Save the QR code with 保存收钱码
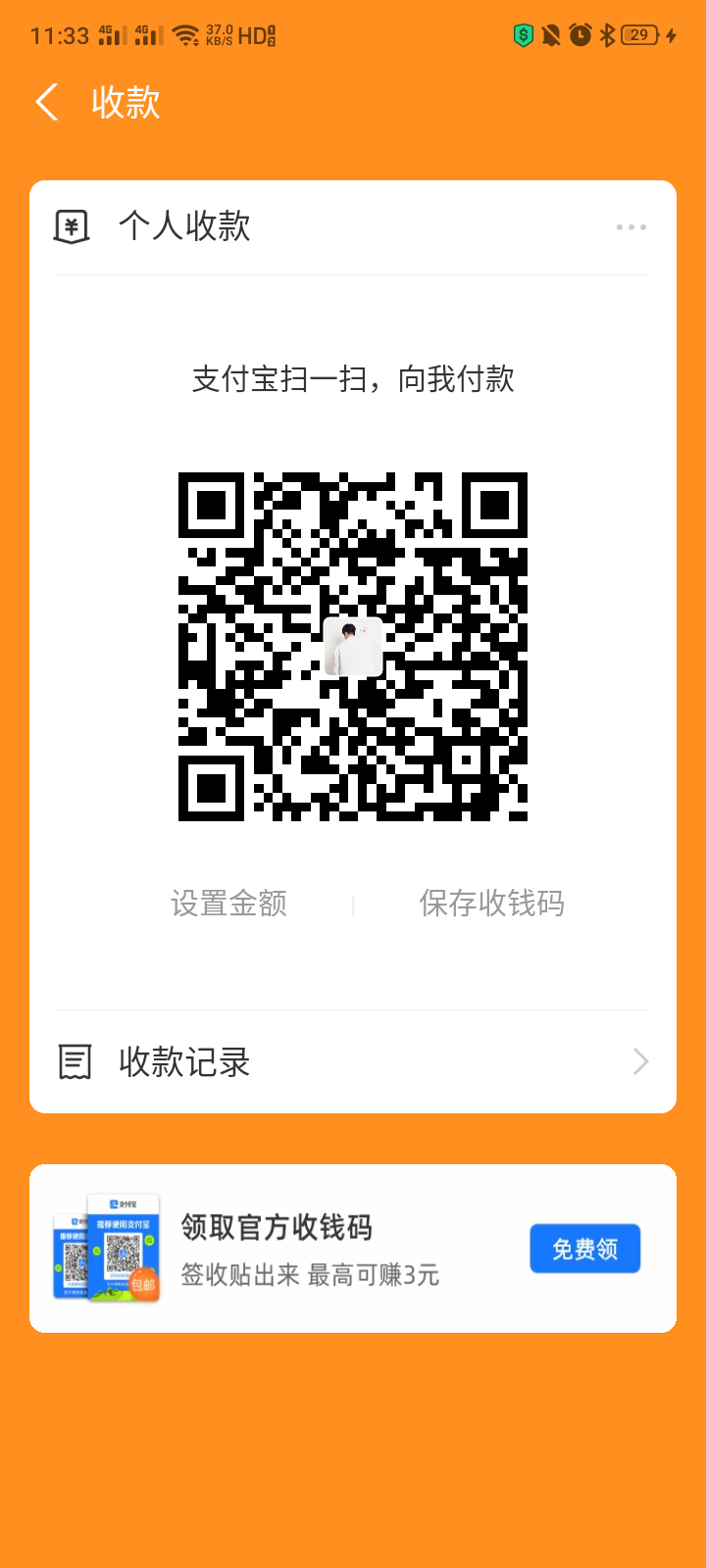This screenshot has width=706, height=1568. [x=491, y=903]
